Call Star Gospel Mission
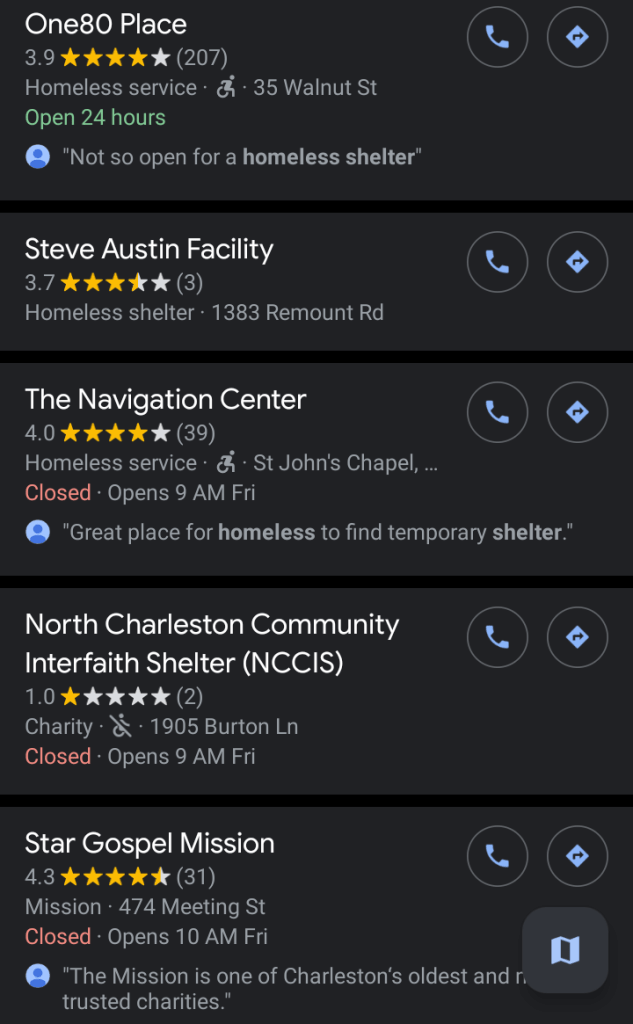The image size is (633, 1024). [497, 856]
